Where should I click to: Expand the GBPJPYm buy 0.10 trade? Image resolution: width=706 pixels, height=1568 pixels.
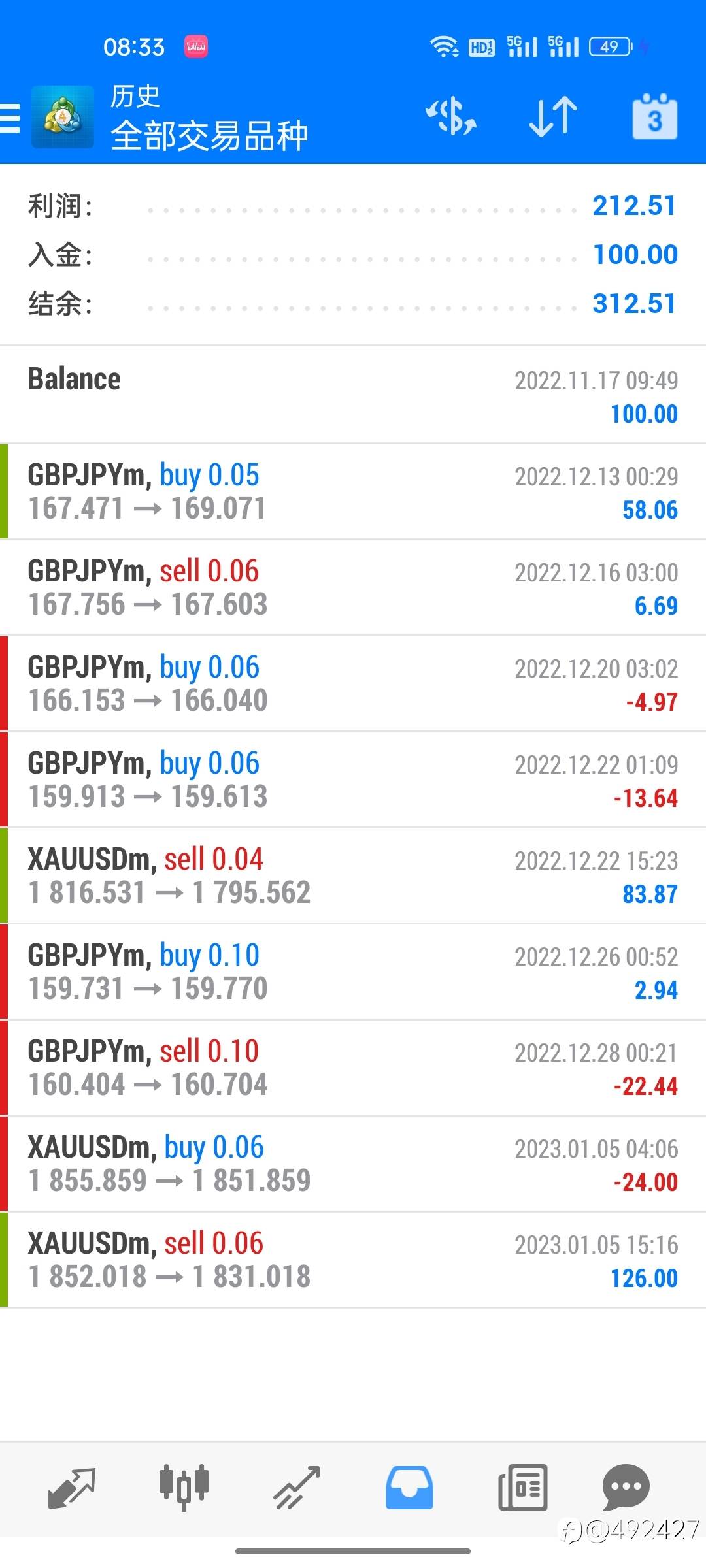[353, 972]
